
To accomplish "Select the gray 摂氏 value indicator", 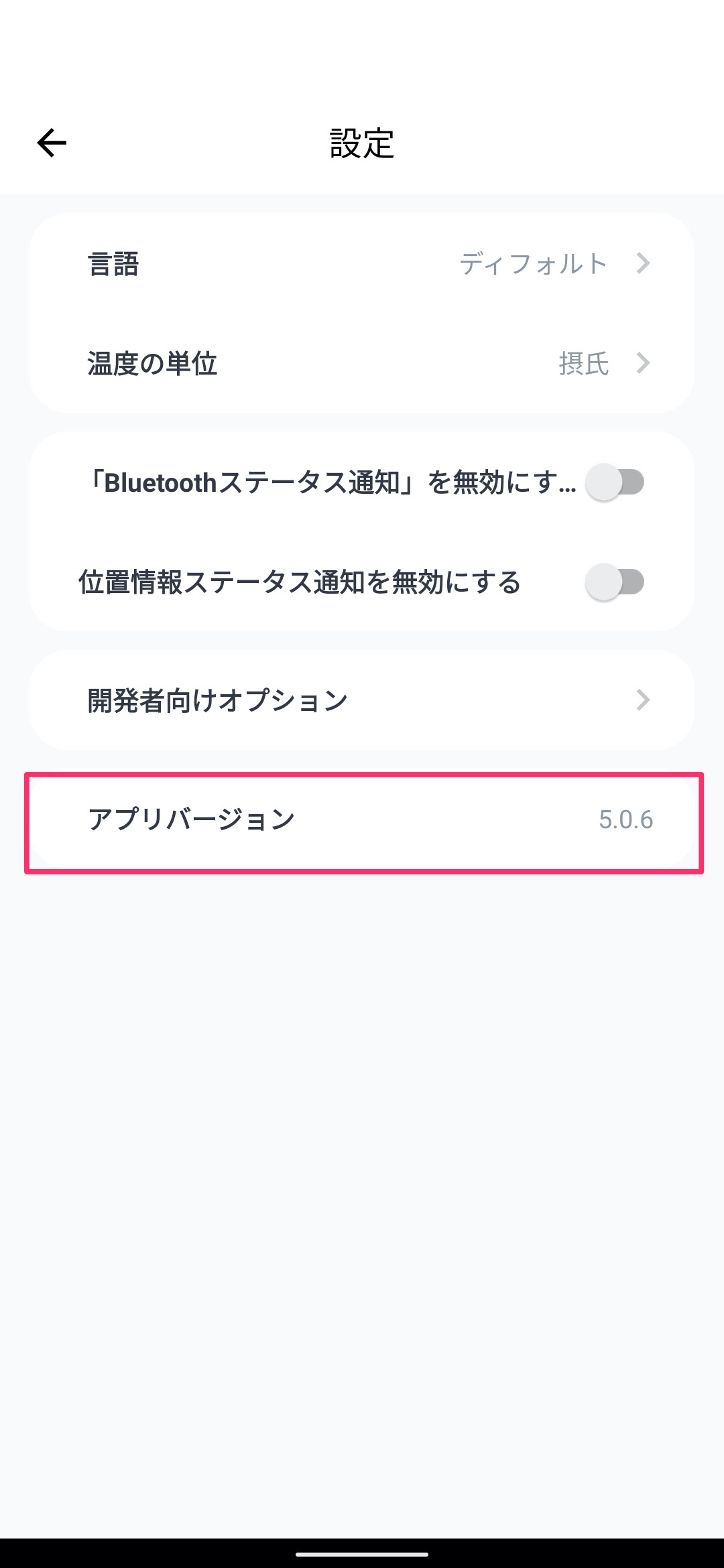I will point(583,364).
